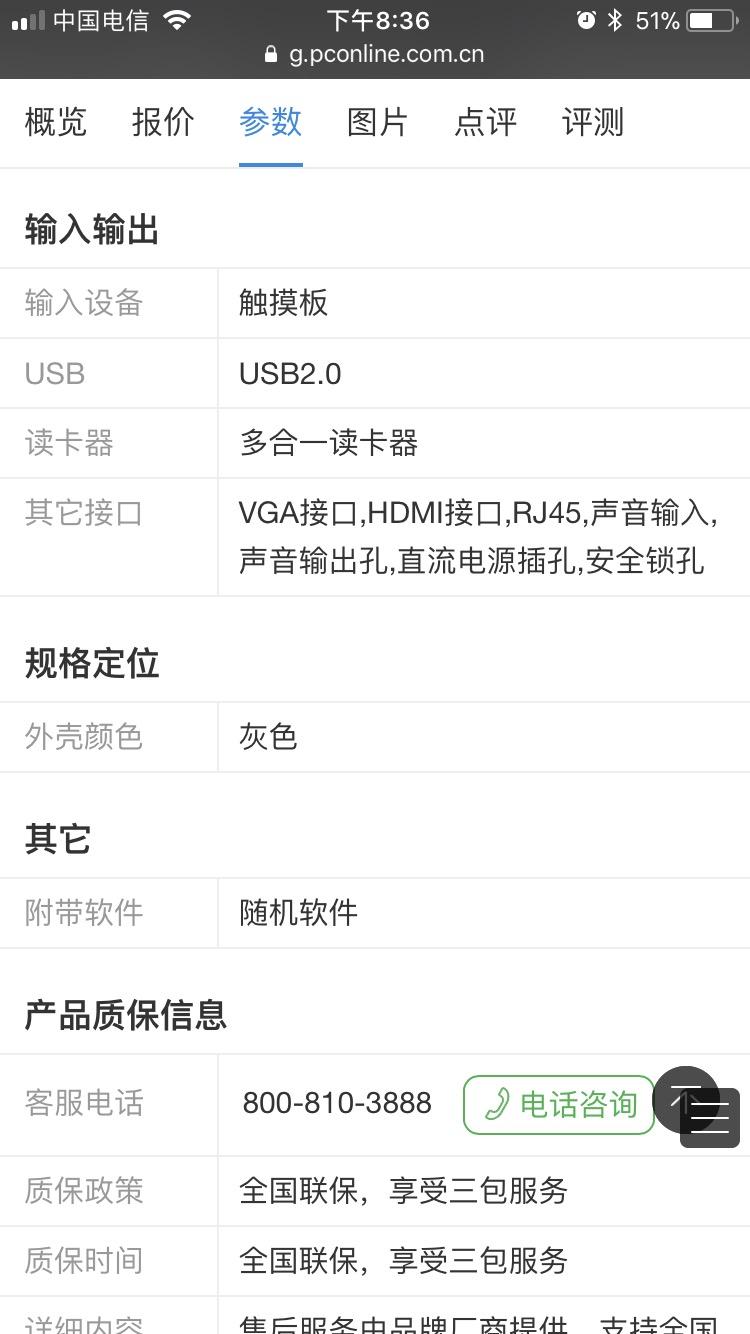Open the 报价 tab
This screenshot has width=750, height=1334.
tap(163, 123)
